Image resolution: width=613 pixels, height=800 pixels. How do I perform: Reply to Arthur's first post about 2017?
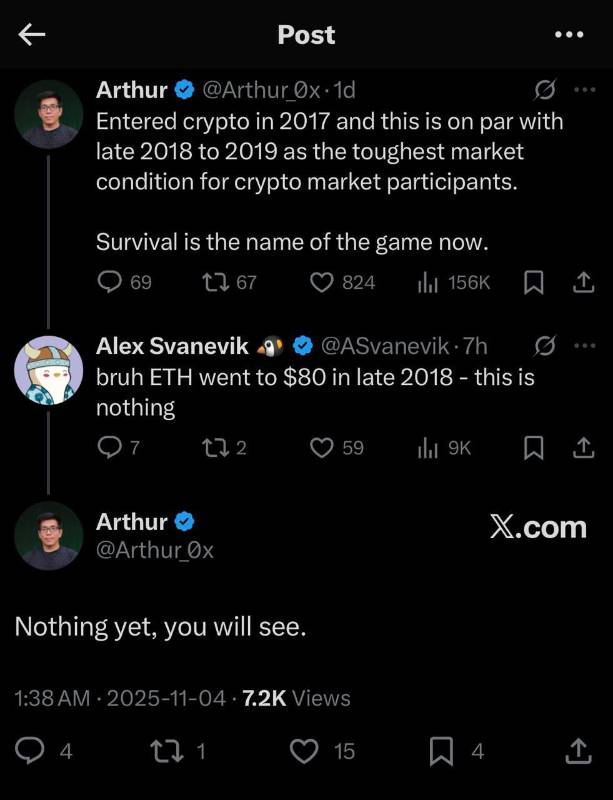tap(110, 283)
